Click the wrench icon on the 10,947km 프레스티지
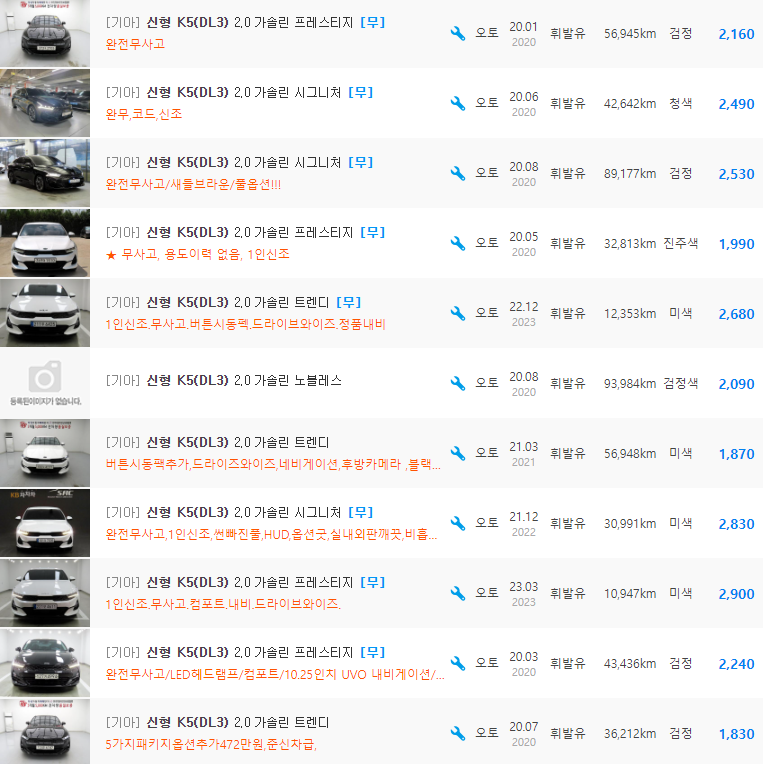 [x=458, y=593]
